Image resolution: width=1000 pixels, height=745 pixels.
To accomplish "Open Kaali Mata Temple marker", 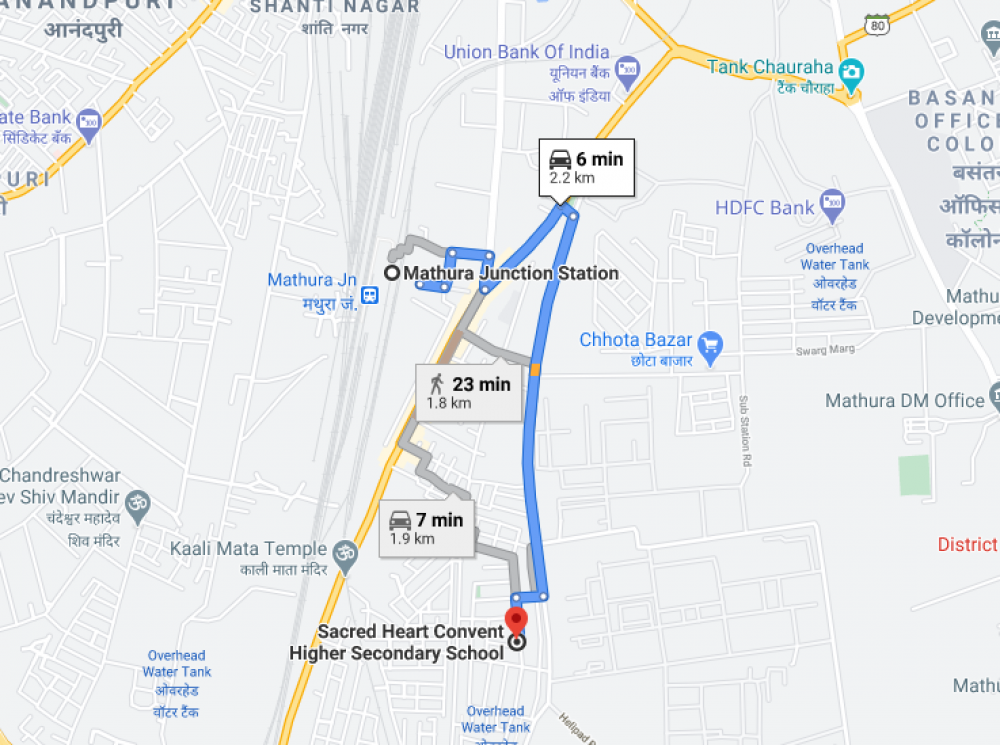I will click(345, 553).
